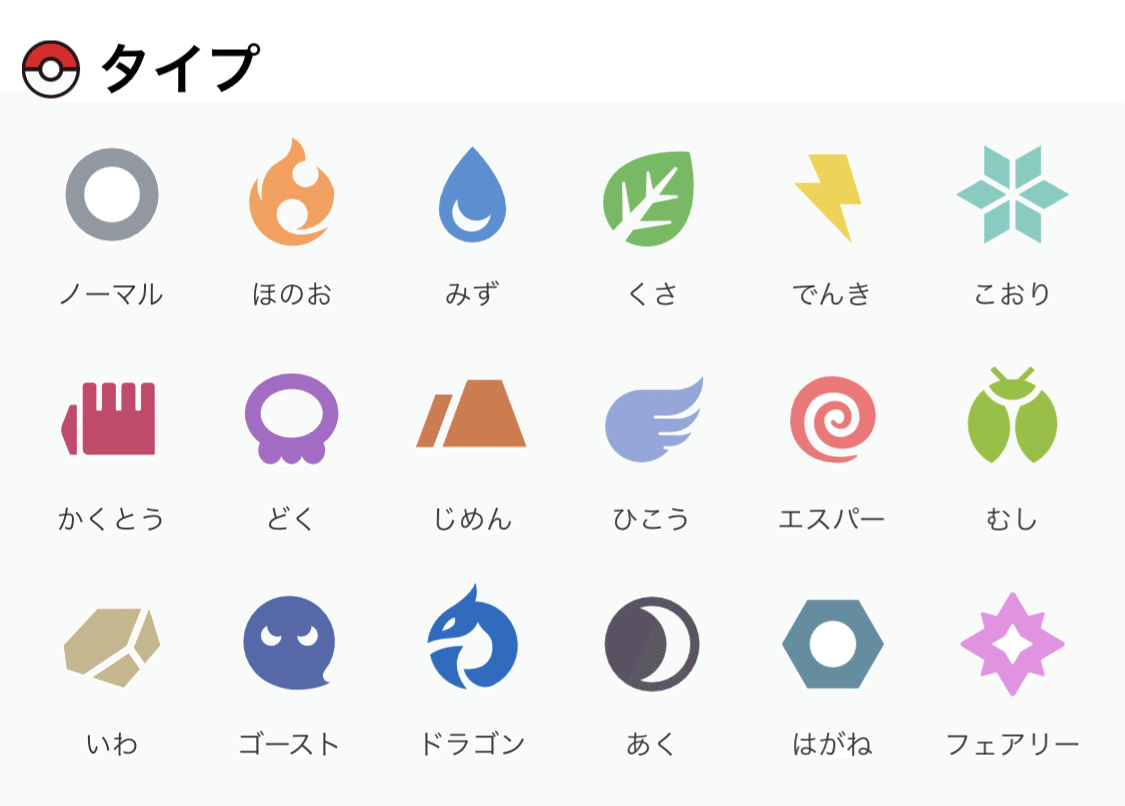Select the こおり type
Image resolution: width=1125 pixels, height=806 pixels.
(x=1012, y=194)
